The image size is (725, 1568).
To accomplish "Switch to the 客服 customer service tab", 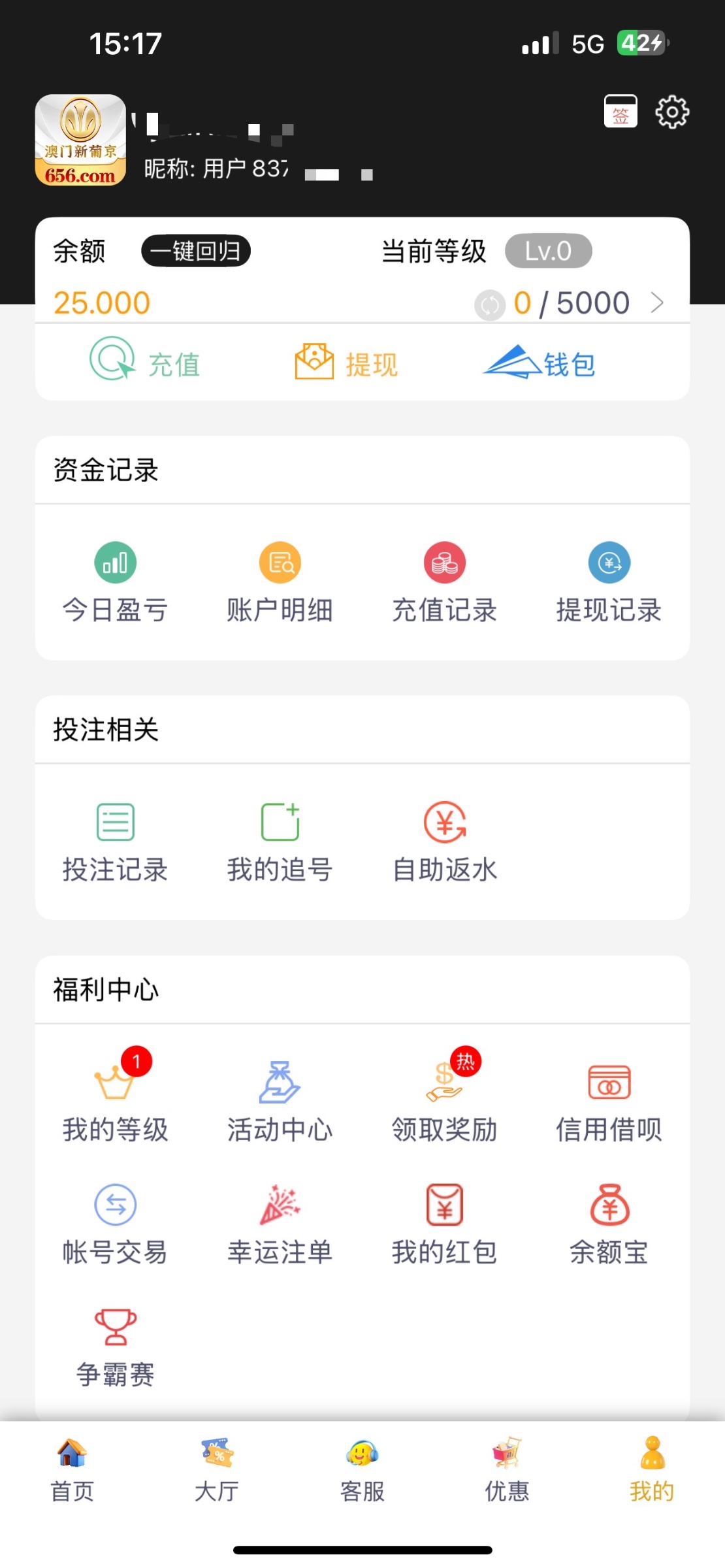I will point(362,1470).
